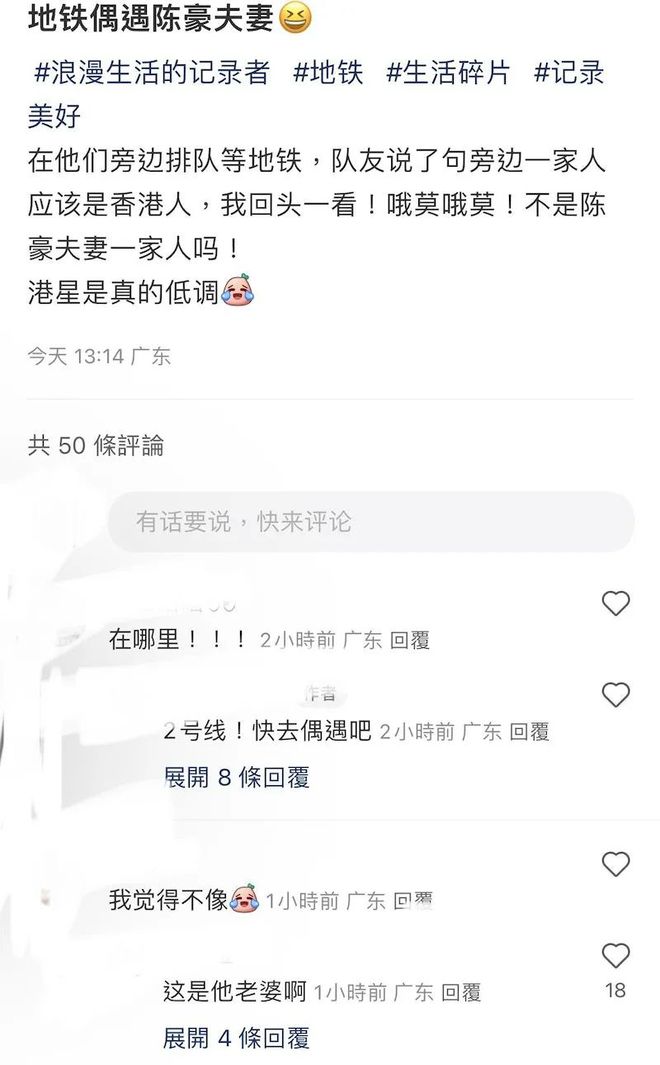Screen dimensions: 660x1065
Task: Like the reply 这是他老婆啊
Action: coord(616,956)
